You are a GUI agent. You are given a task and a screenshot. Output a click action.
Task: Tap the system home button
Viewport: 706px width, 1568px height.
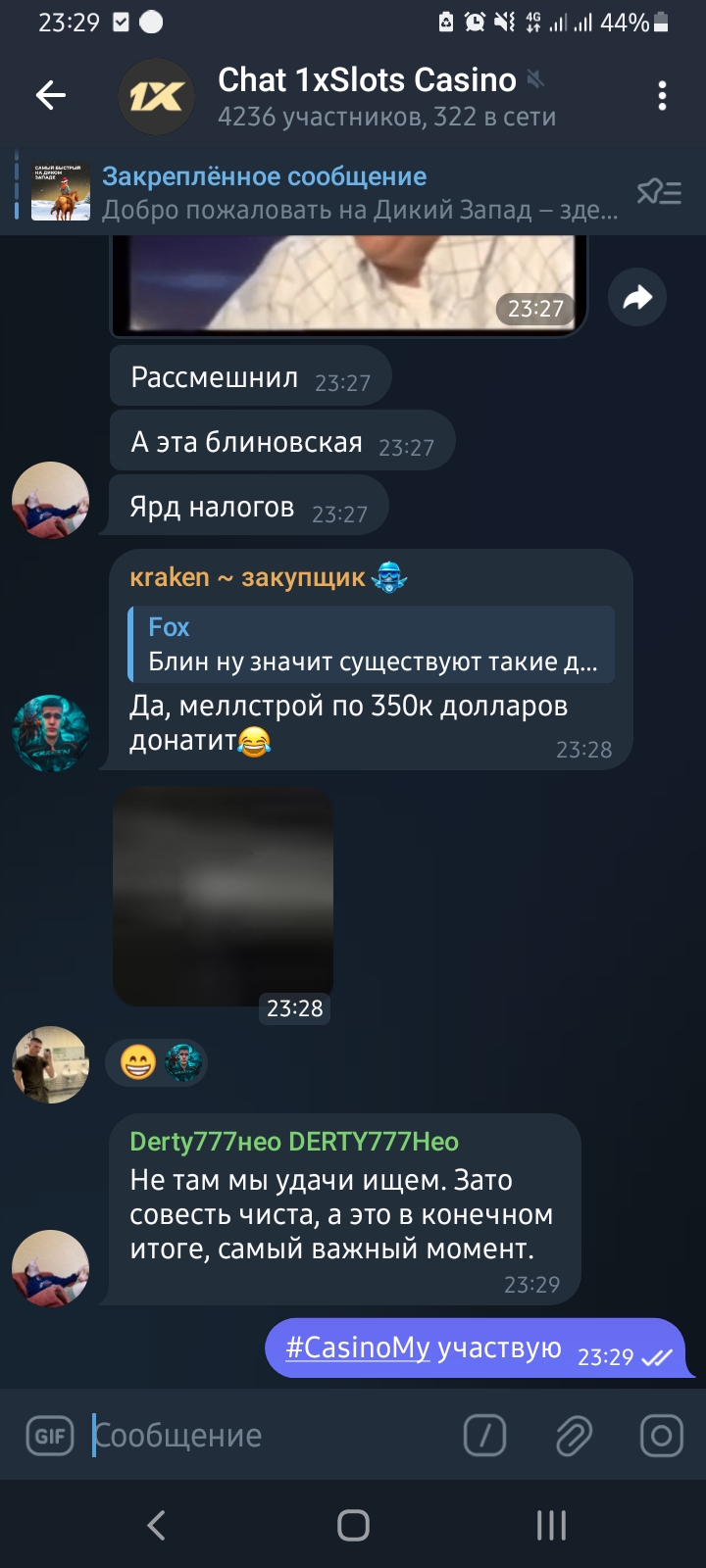click(353, 1525)
